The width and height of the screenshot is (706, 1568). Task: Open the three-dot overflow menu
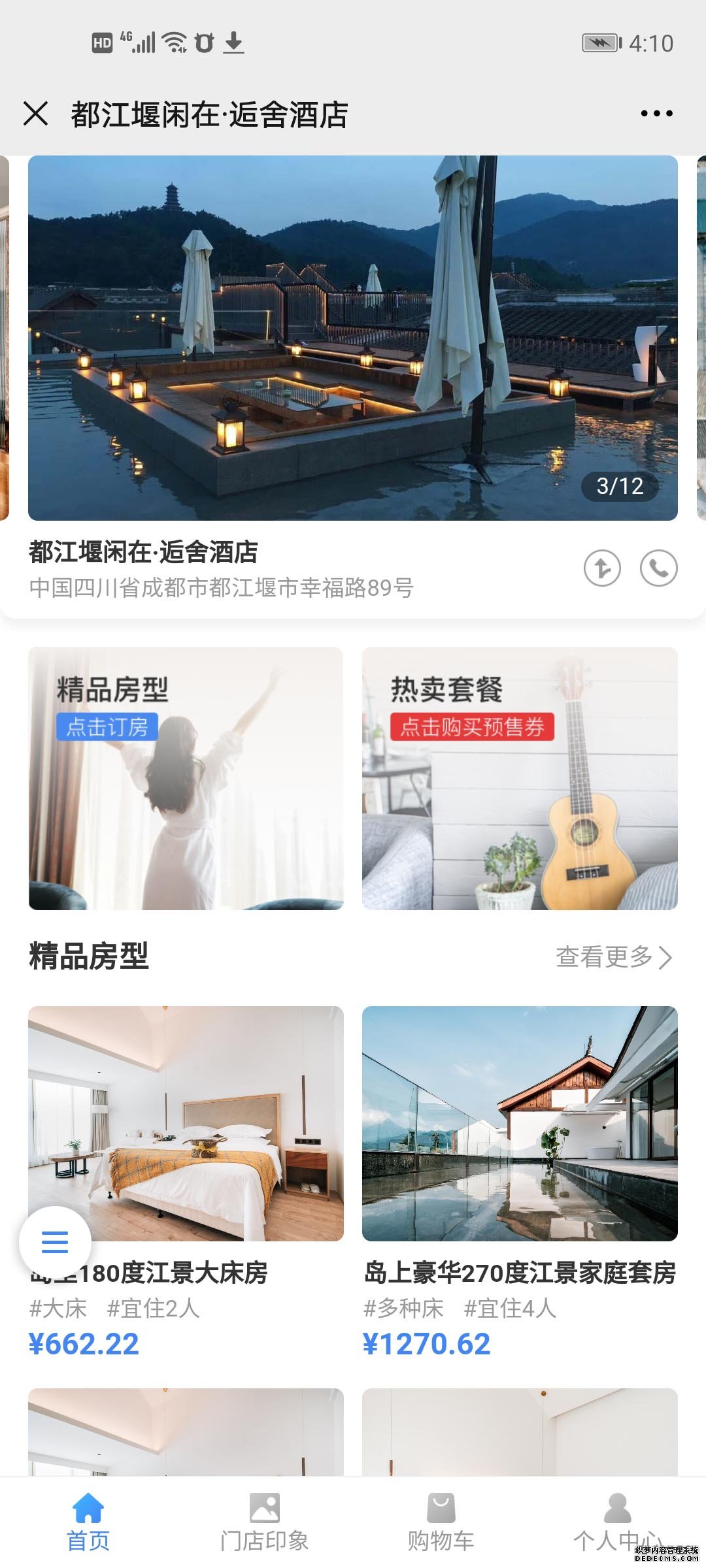[656, 114]
